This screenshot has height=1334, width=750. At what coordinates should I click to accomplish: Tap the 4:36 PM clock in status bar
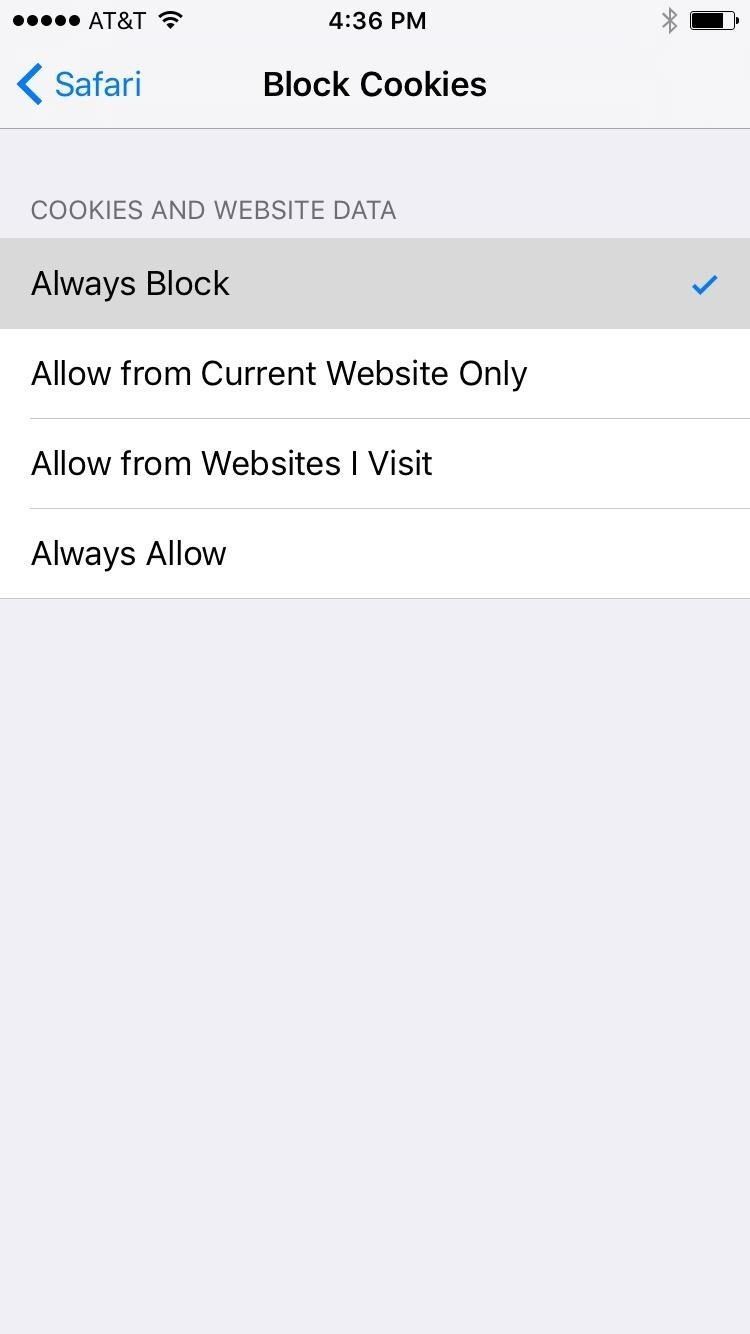tap(377, 20)
